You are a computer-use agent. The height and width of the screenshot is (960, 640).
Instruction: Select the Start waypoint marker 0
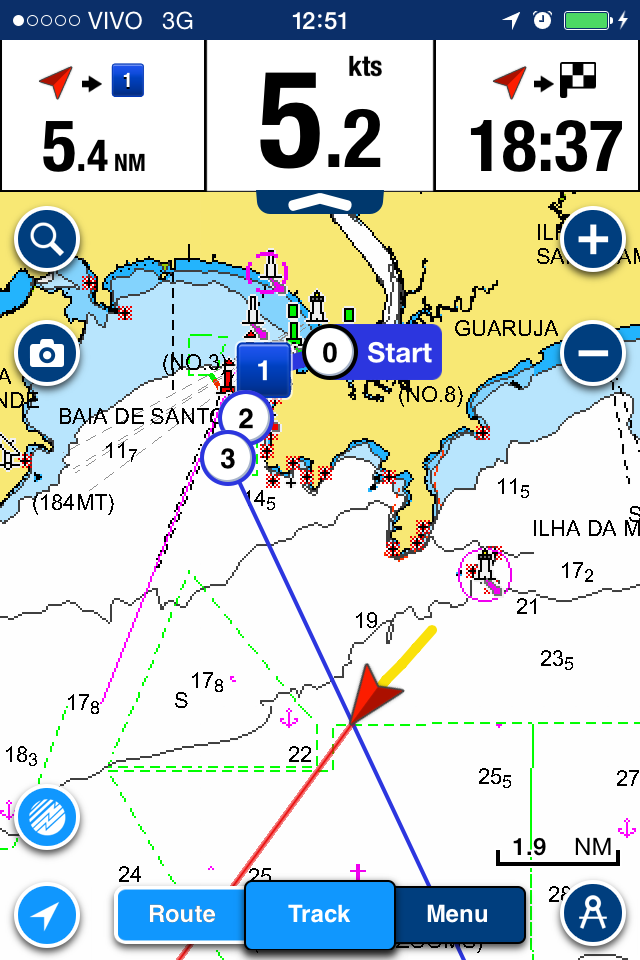tap(330, 353)
